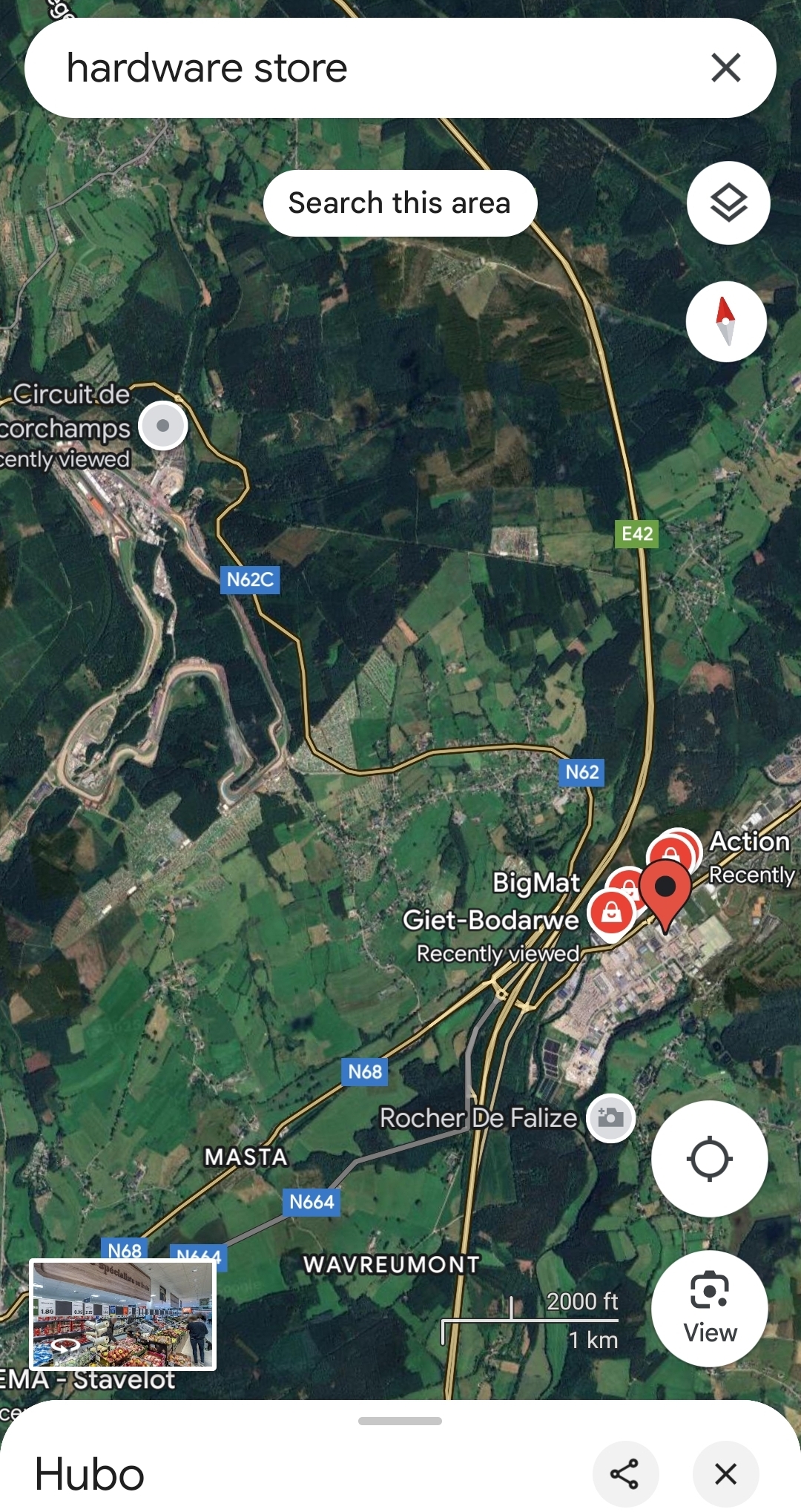Screen dimensions: 801x1512
Task: Reset map orientation with the compass
Action: pos(726,321)
